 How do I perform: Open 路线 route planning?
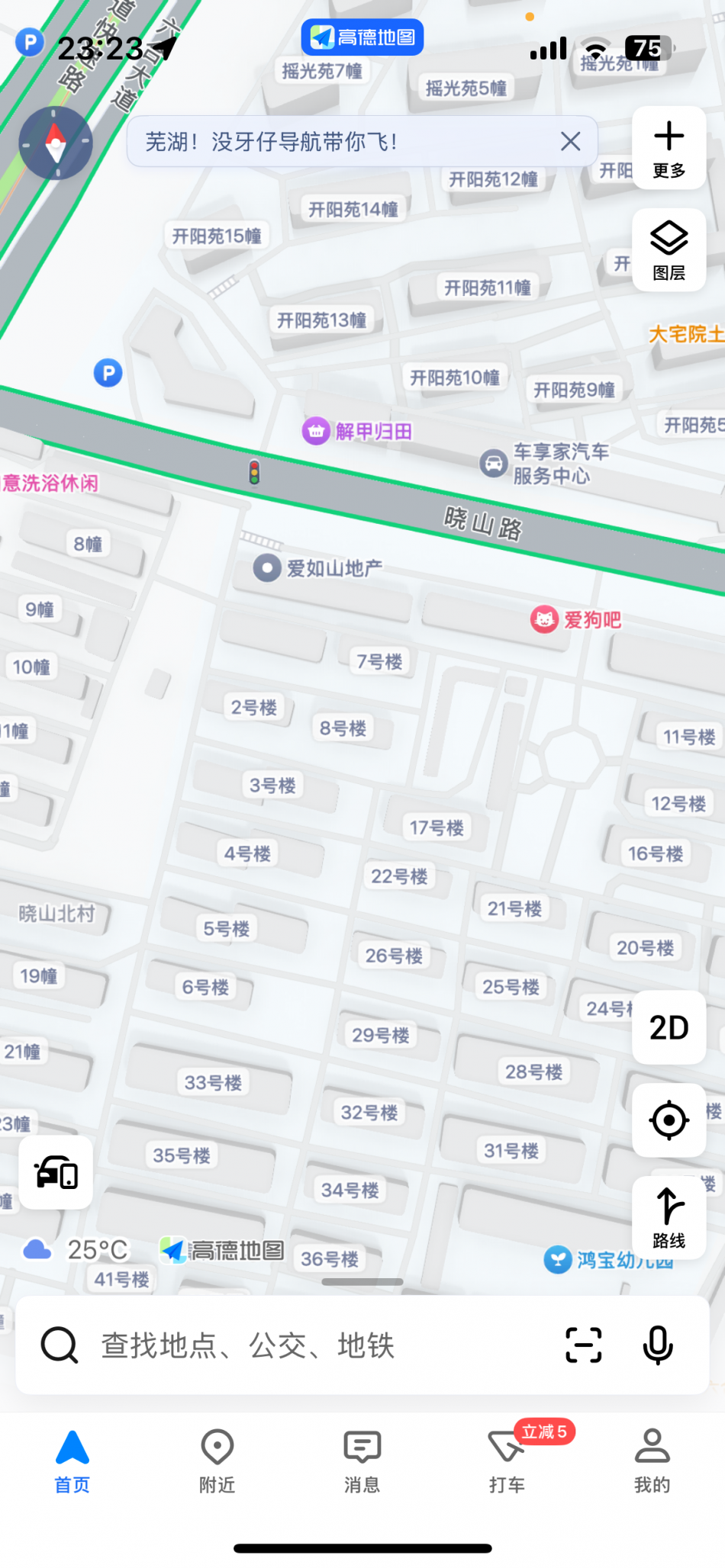[x=669, y=1217]
